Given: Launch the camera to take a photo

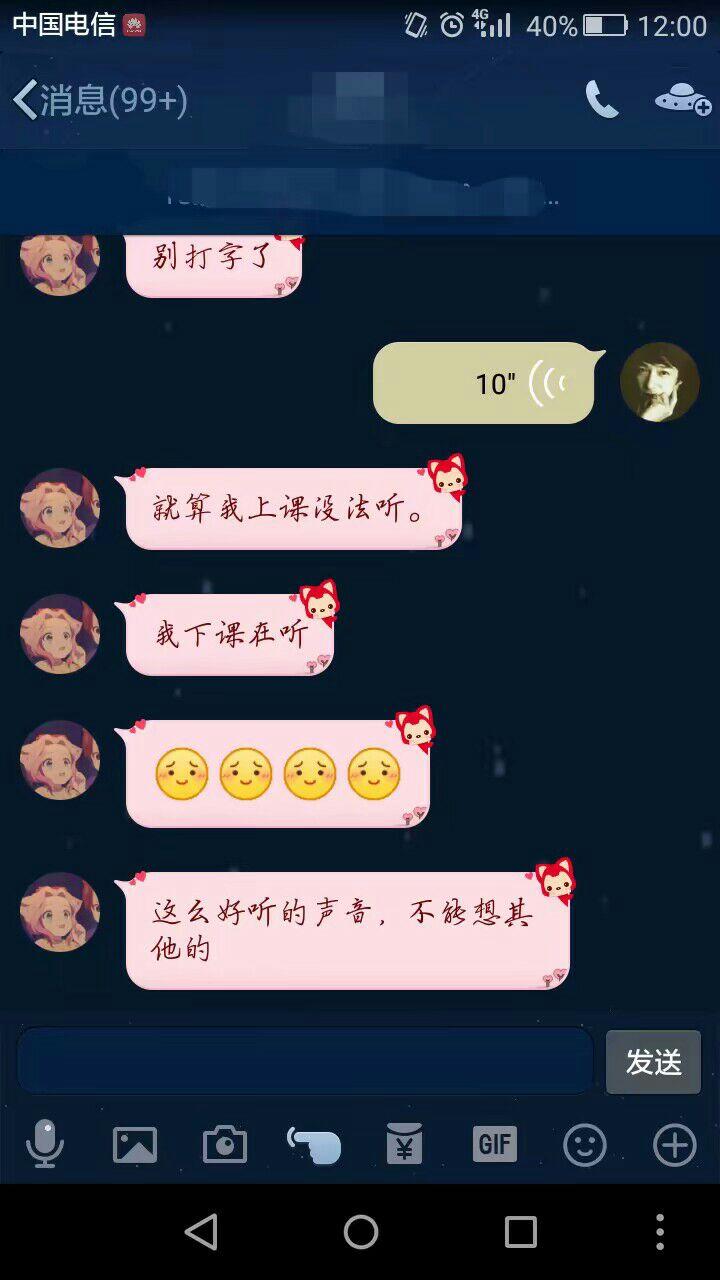Looking at the screenshot, I should (225, 1144).
